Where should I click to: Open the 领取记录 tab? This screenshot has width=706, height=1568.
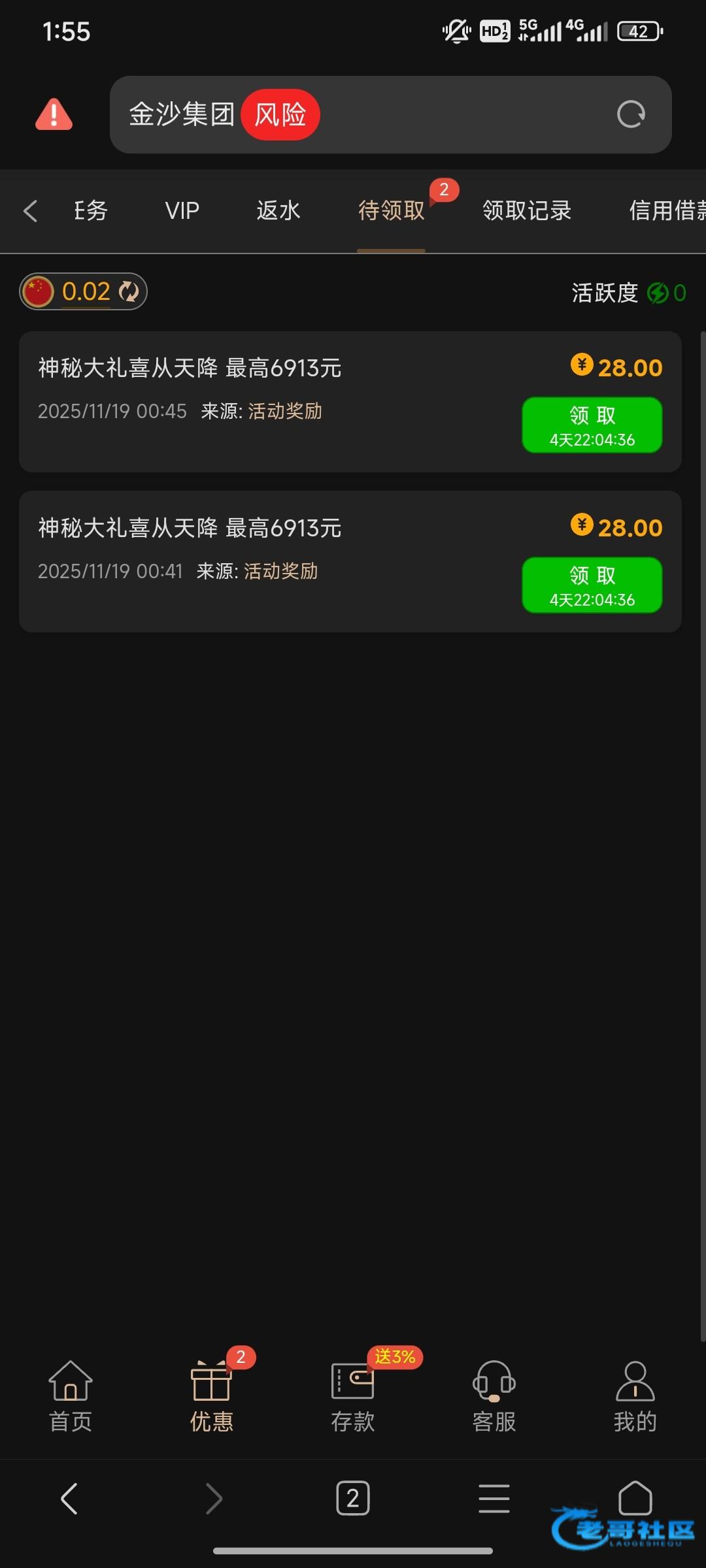[527, 210]
